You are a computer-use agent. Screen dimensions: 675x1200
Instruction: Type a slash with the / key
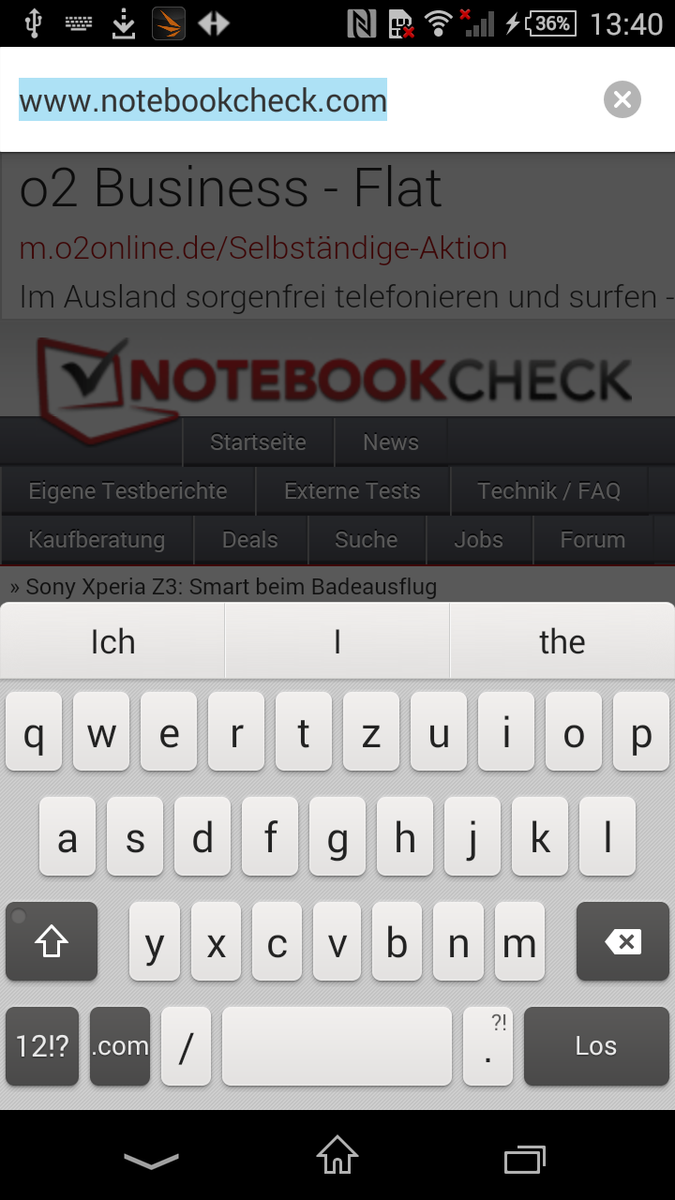pyautogui.click(x=186, y=1046)
